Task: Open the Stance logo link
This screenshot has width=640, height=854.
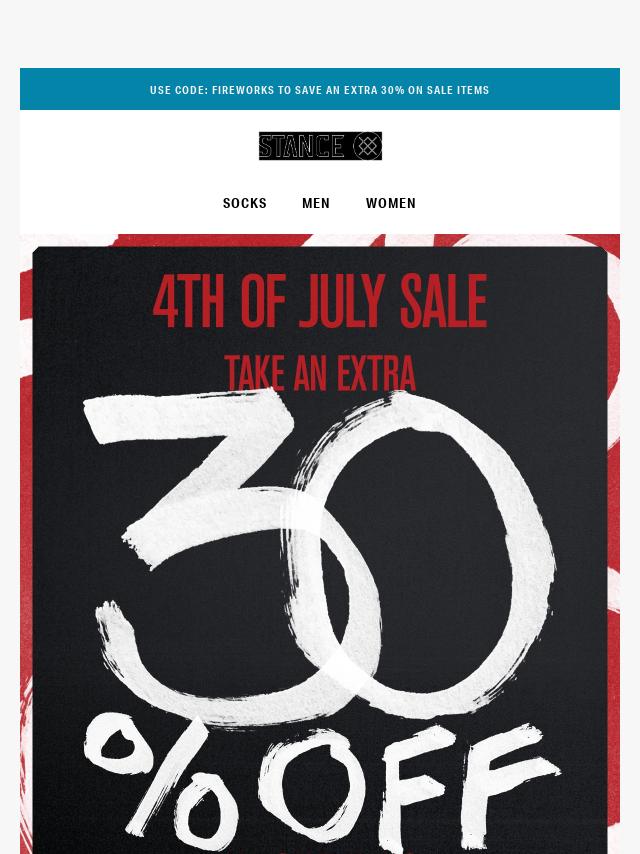Action: pyautogui.click(x=320, y=146)
